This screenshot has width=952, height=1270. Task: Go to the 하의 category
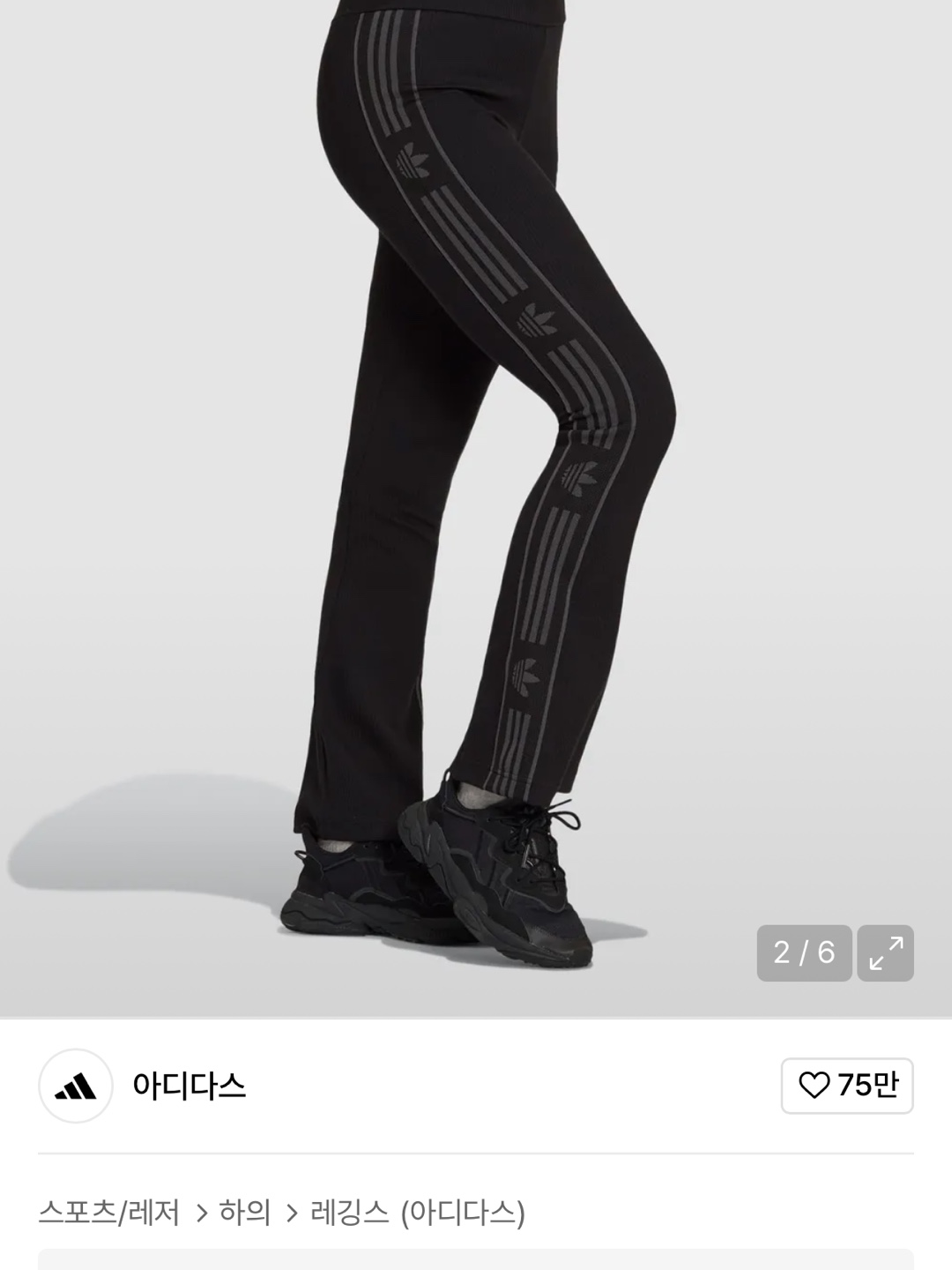245,1213
